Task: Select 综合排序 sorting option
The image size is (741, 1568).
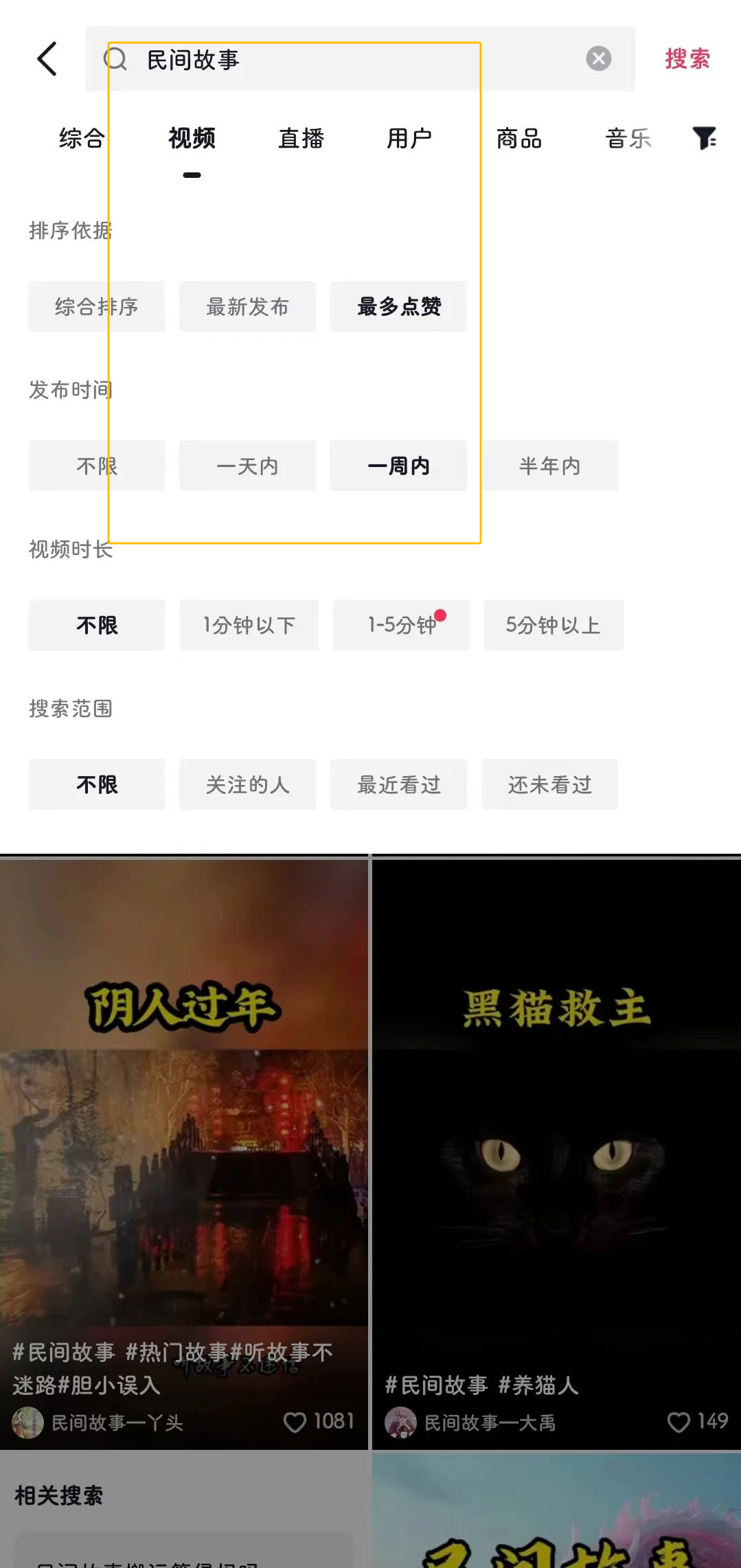Action: [x=97, y=306]
